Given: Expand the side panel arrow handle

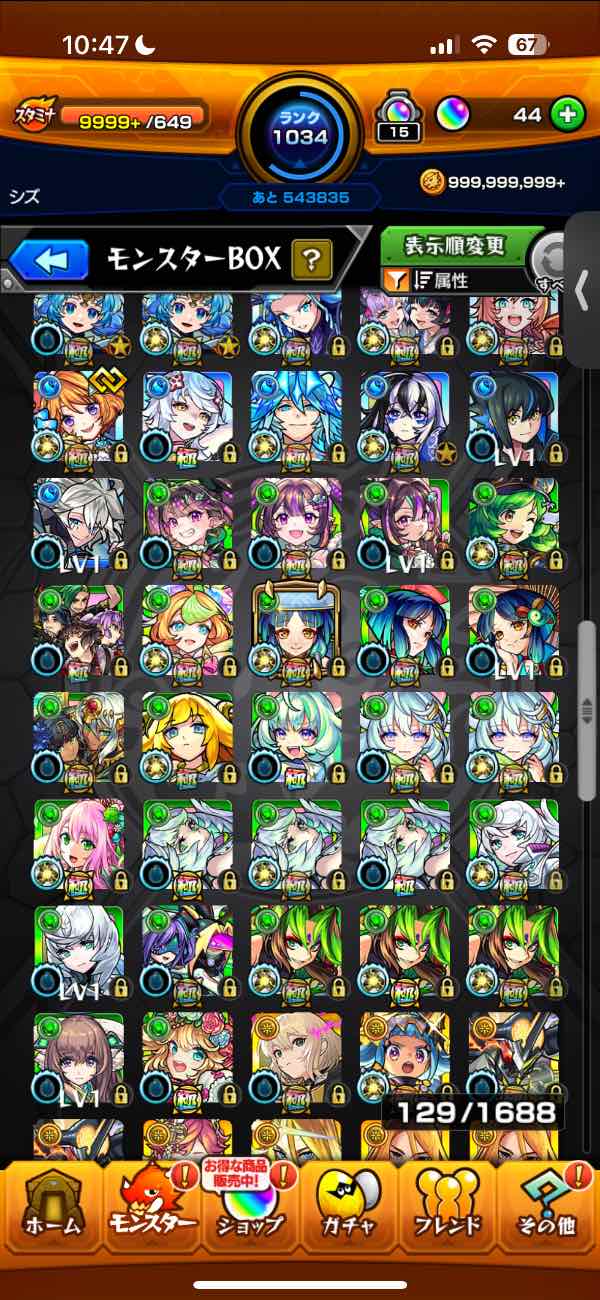Looking at the screenshot, I should pyautogui.click(x=584, y=290).
